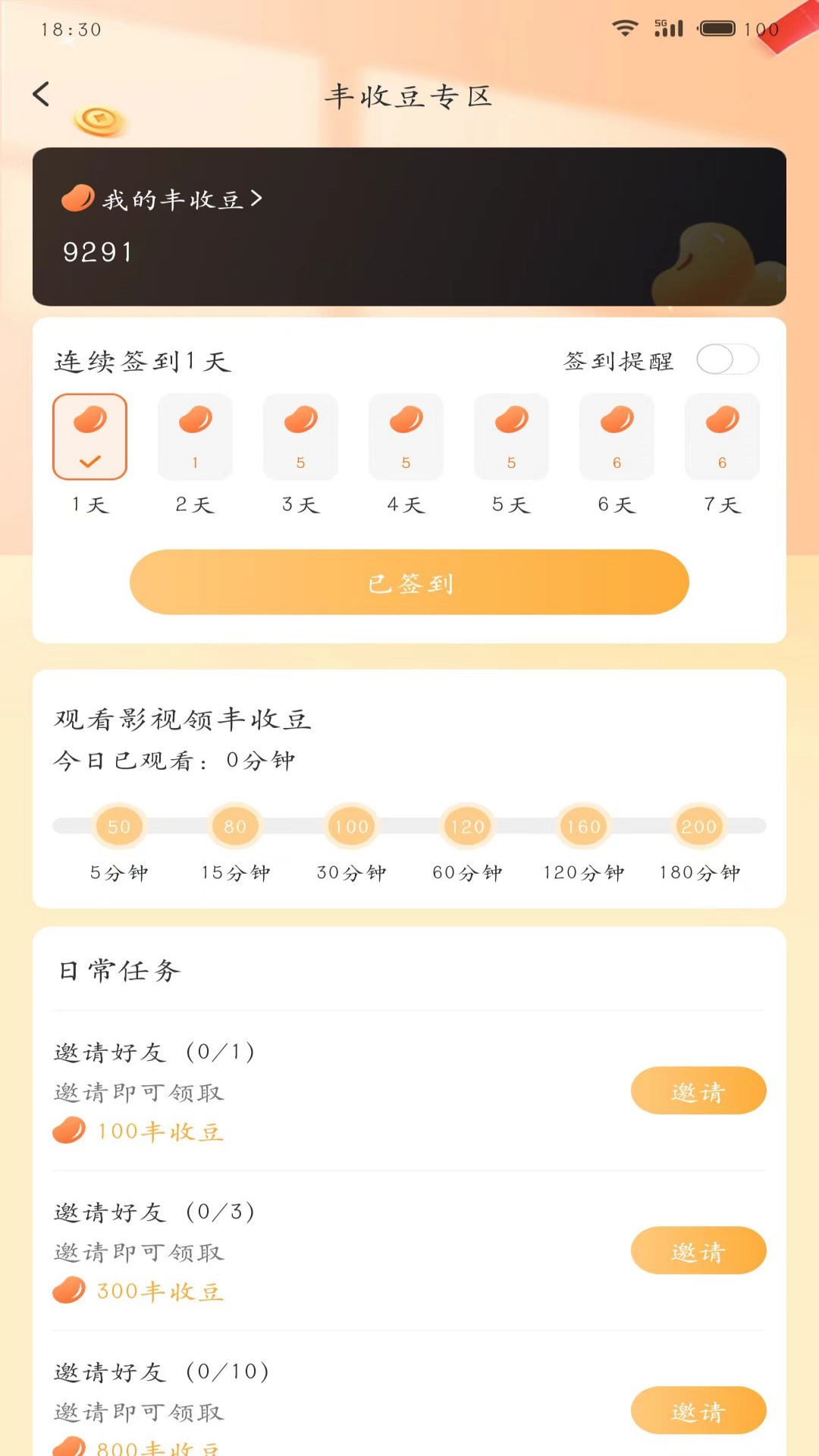Go back using the back arrow

pos(42,94)
